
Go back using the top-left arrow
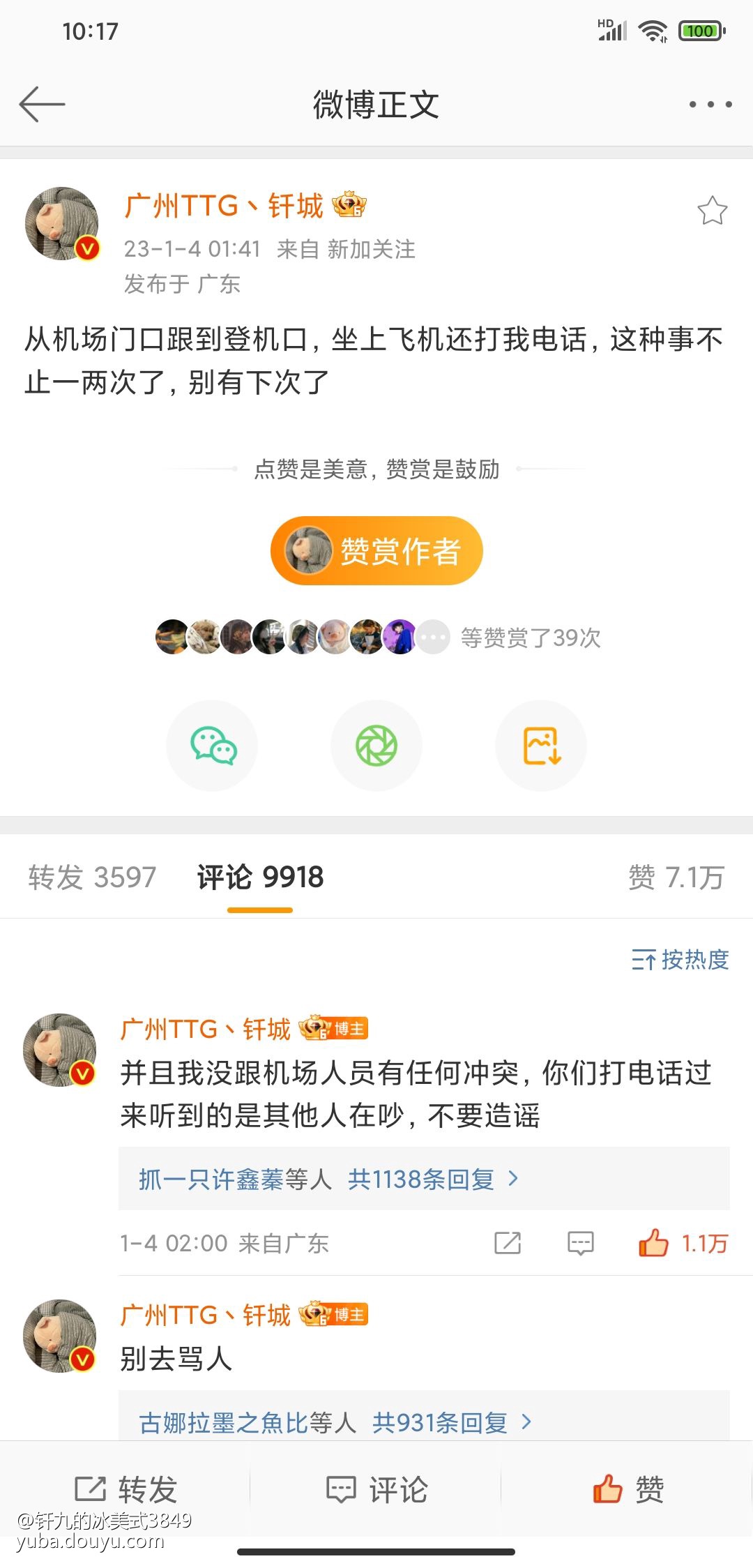click(x=42, y=105)
